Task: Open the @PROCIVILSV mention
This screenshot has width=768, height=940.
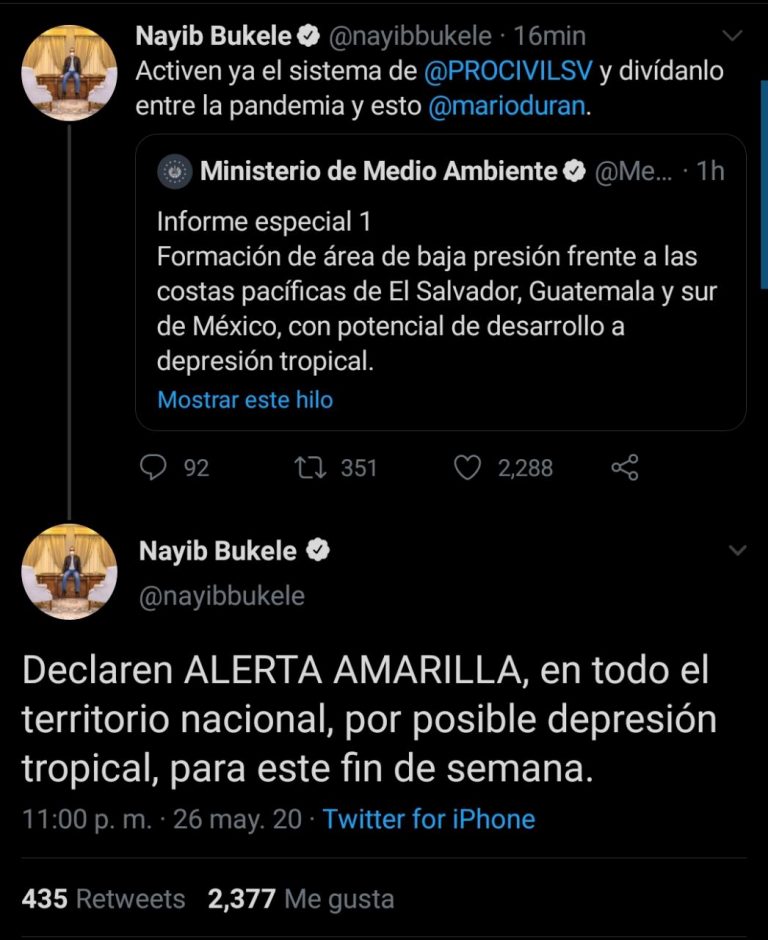Action: 507,72
